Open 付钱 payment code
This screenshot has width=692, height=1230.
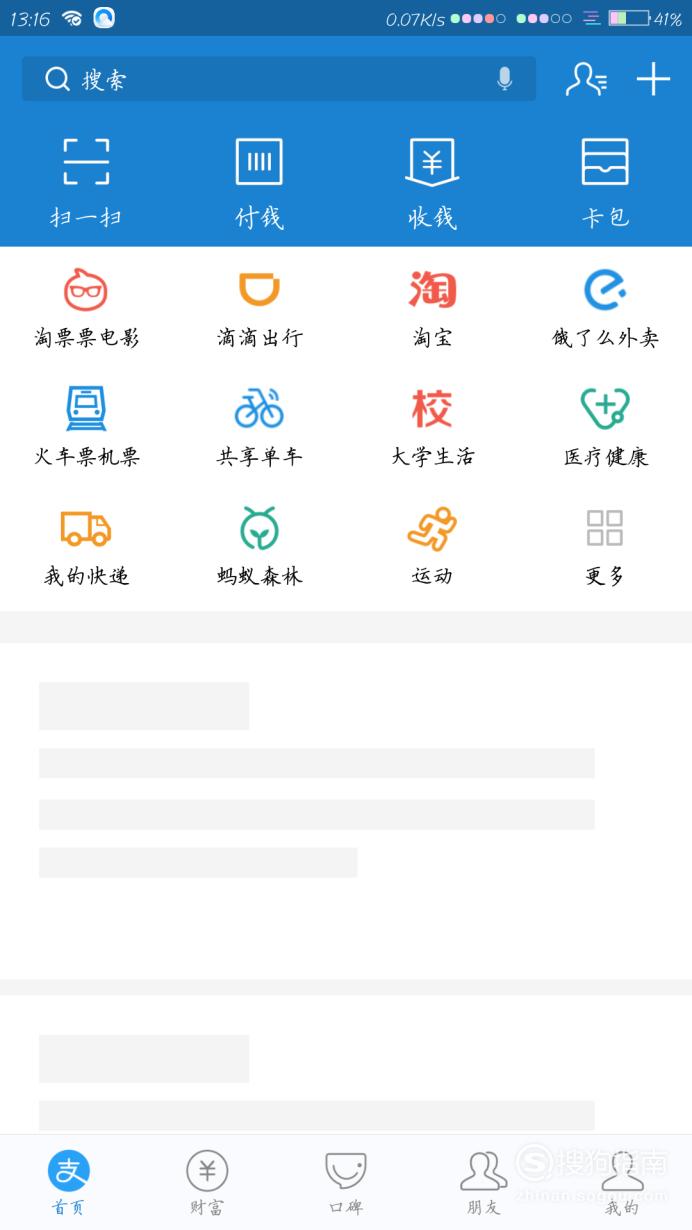tap(259, 183)
